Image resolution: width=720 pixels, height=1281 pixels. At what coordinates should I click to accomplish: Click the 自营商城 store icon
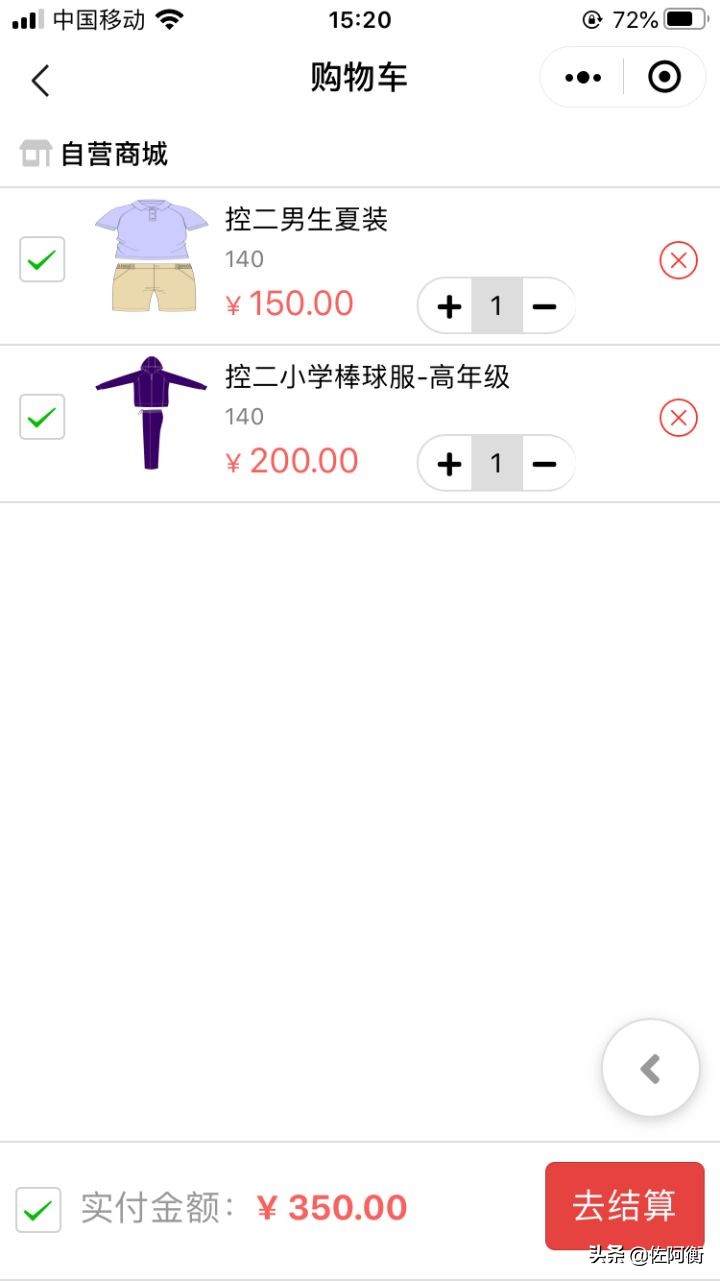pos(36,153)
